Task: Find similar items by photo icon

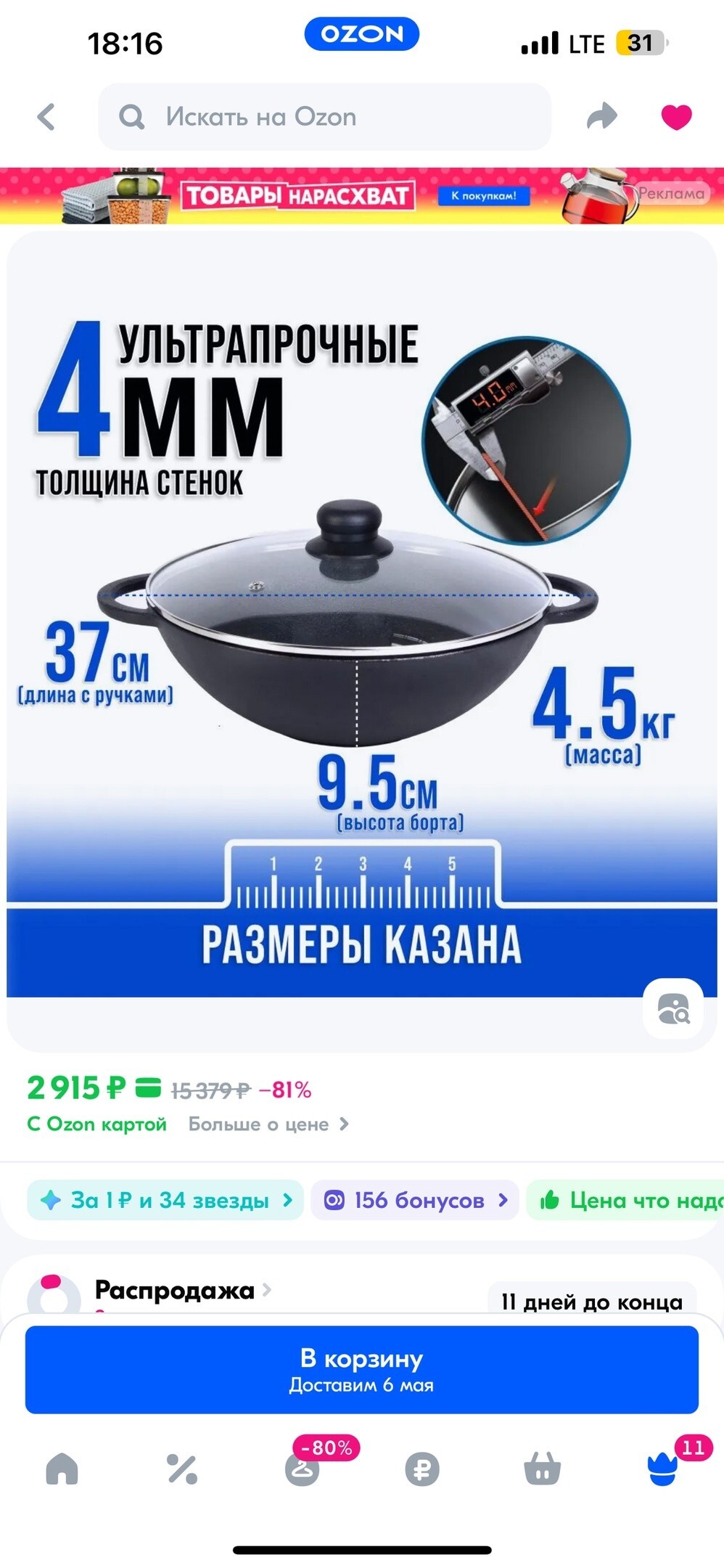Action: [x=673, y=1009]
